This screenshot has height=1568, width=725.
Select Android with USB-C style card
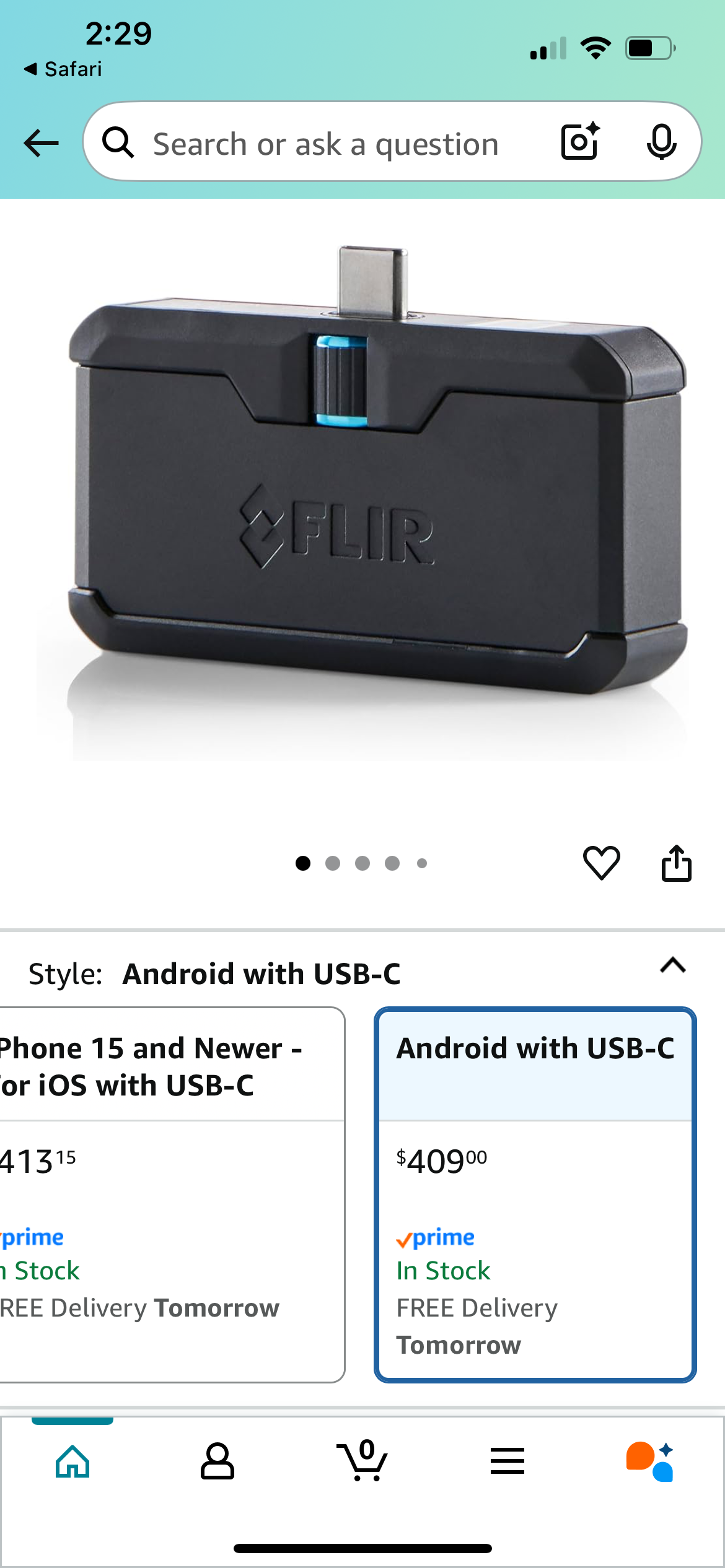(535, 1194)
